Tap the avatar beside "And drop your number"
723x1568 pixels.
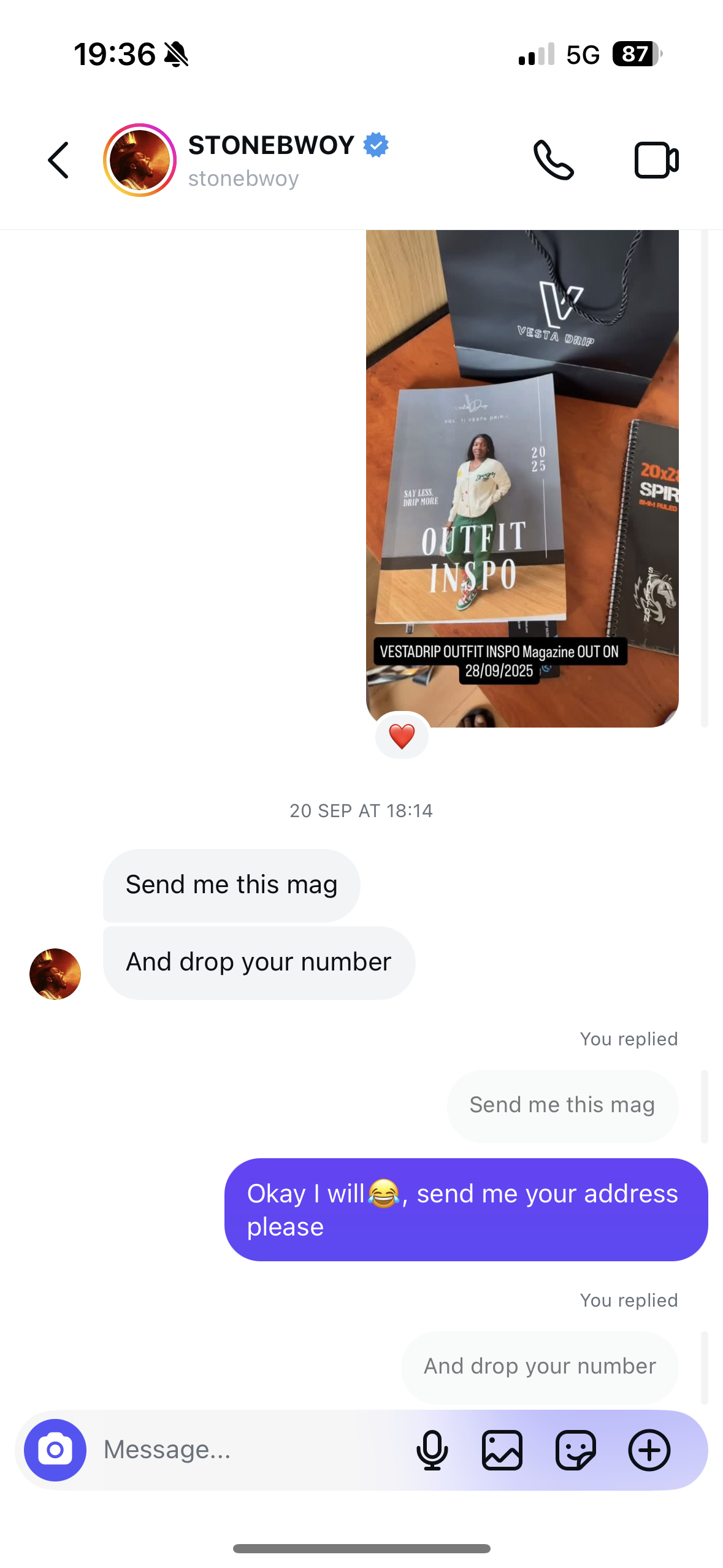click(55, 974)
